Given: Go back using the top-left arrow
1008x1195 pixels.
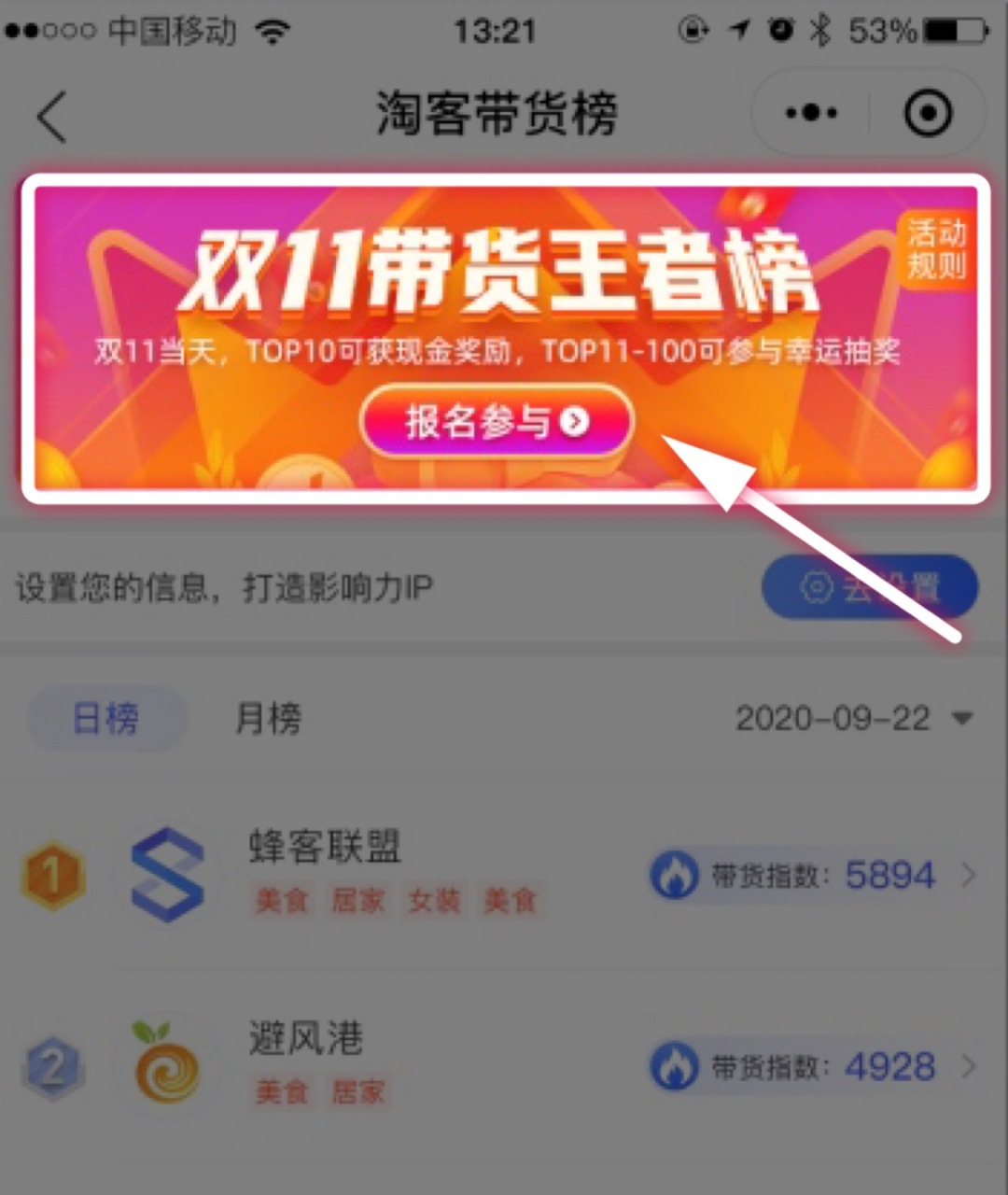Looking at the screenshot, I should pyautogui.click(x=52, y=116).
